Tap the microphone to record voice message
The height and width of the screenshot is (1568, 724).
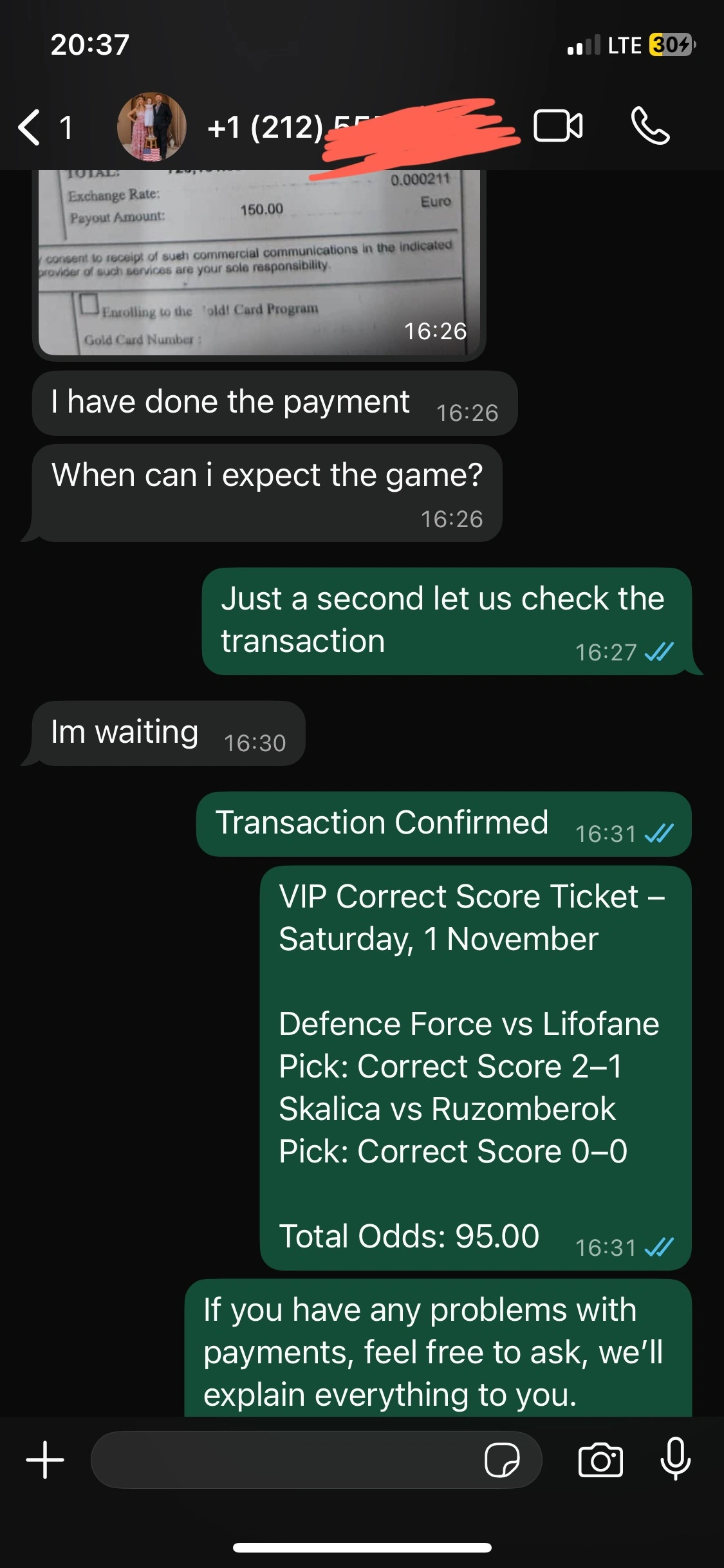coord(676,1459)
